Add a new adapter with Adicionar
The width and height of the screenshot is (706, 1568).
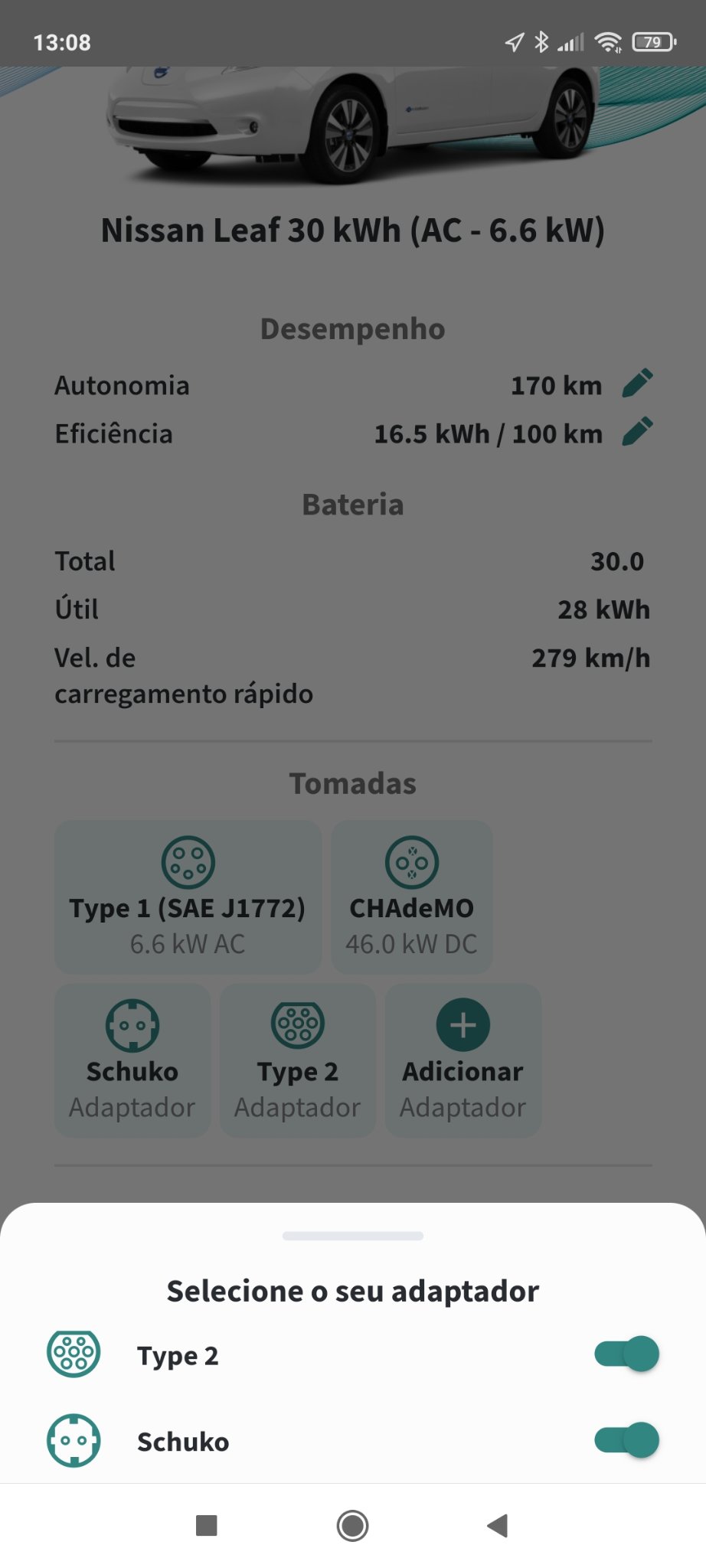[x=463, y=1060]
